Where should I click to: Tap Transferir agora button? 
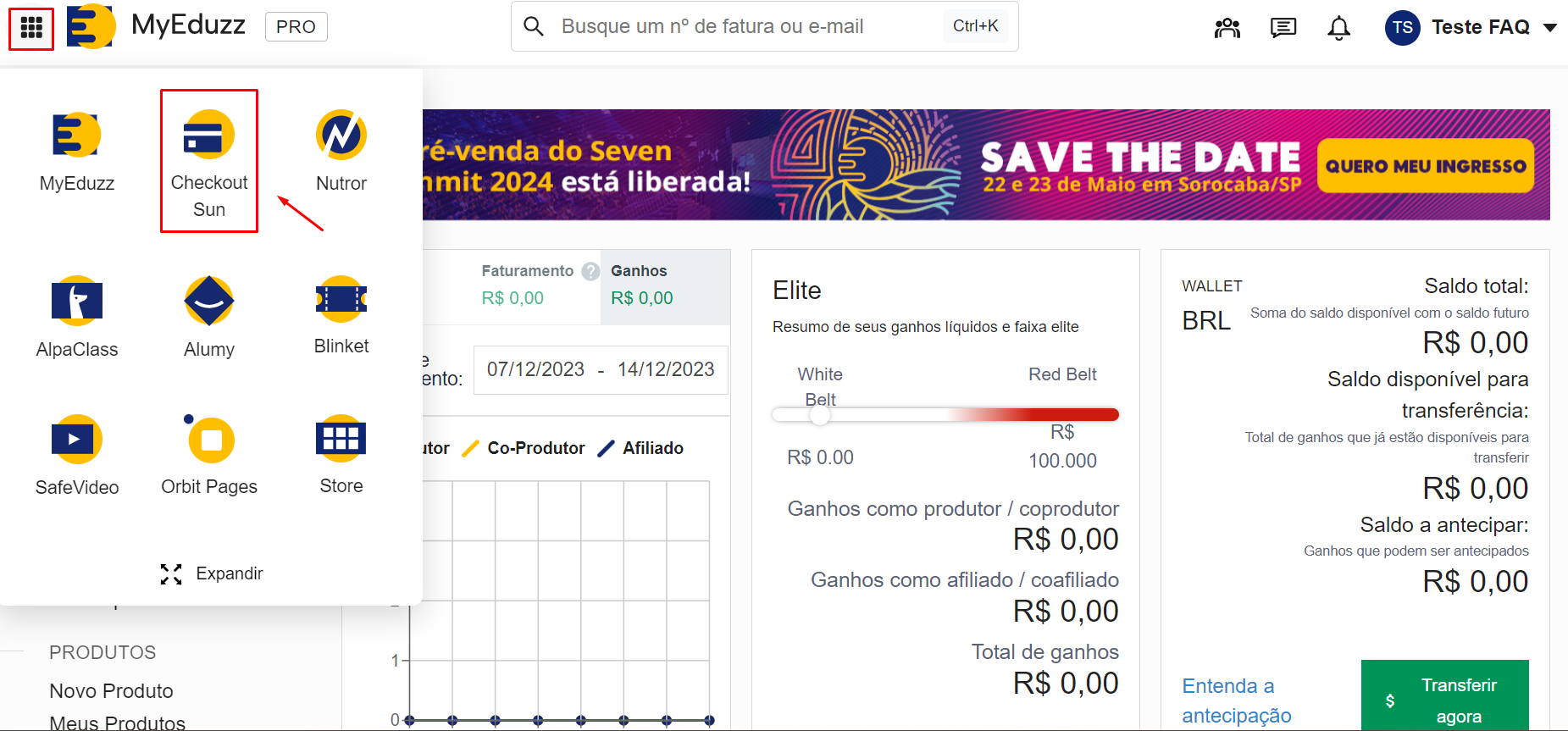coord(1444,700)
